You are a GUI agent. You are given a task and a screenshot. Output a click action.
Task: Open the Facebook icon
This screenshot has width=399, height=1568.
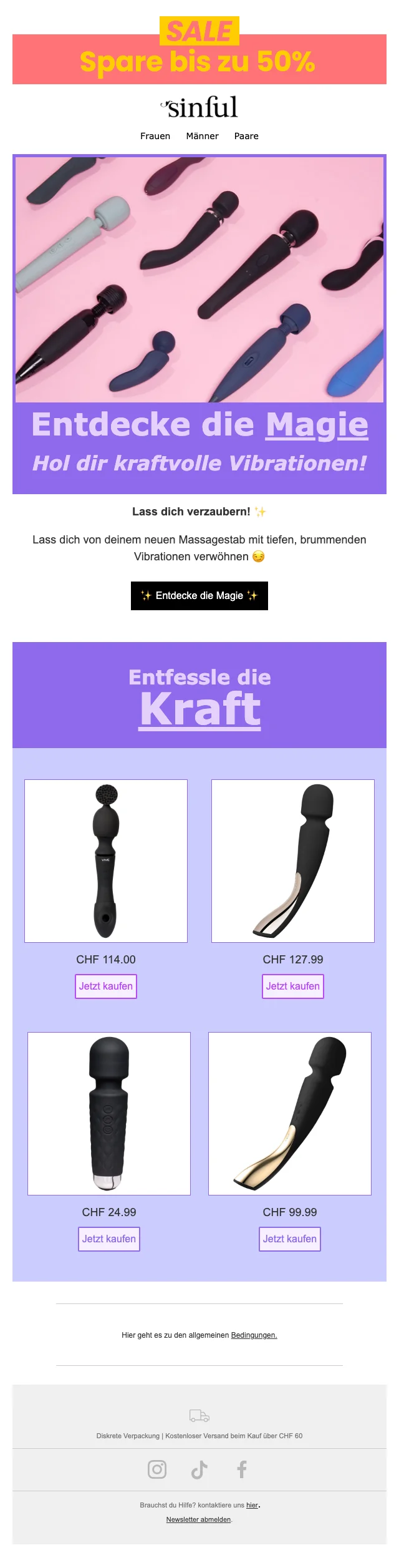pyautogui.click(x=242, y=1469)
